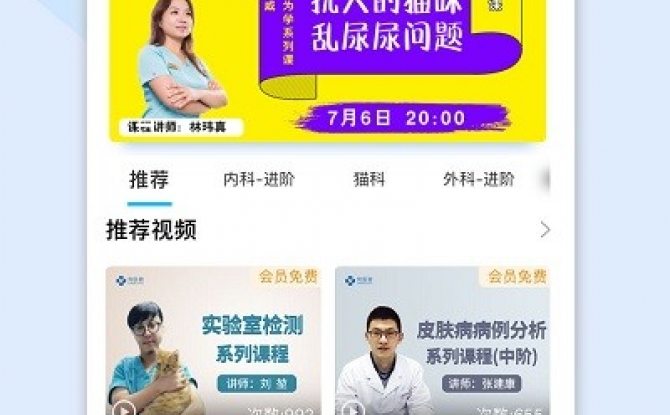670x415 pixels.
Task: Open the 外科-进阶 tab
Action: tap(479, 180)
